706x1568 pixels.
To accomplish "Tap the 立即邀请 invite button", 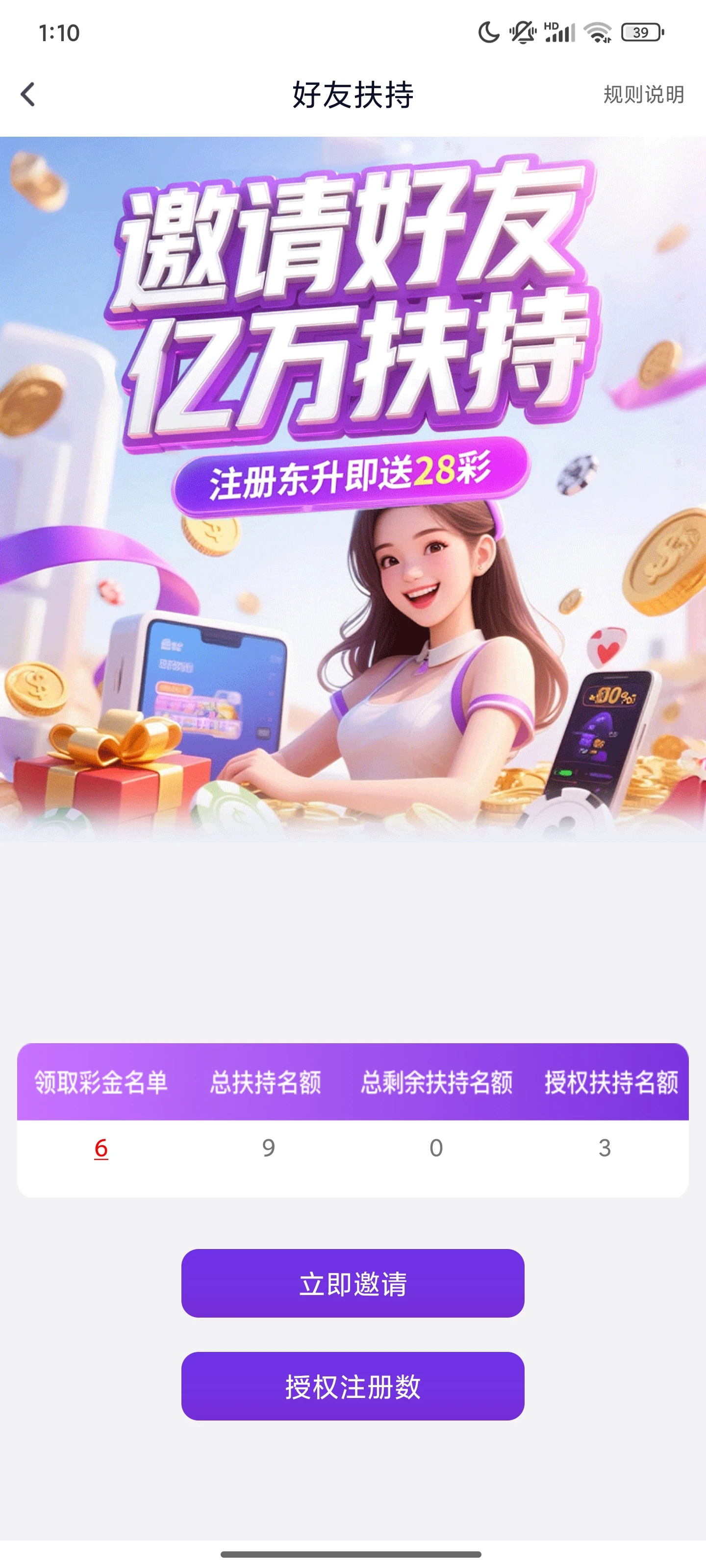I will point(353,1284).
